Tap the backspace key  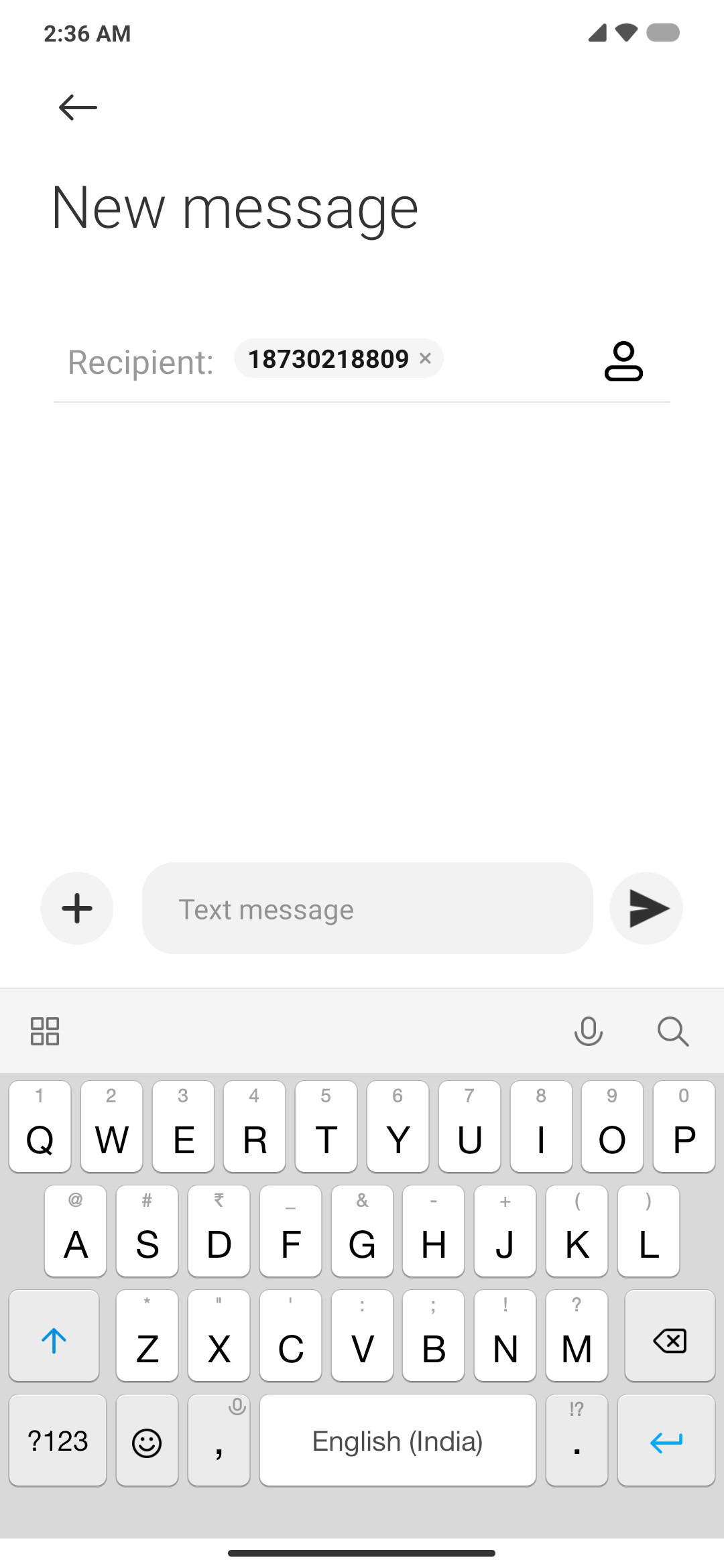pos(670,1335)
